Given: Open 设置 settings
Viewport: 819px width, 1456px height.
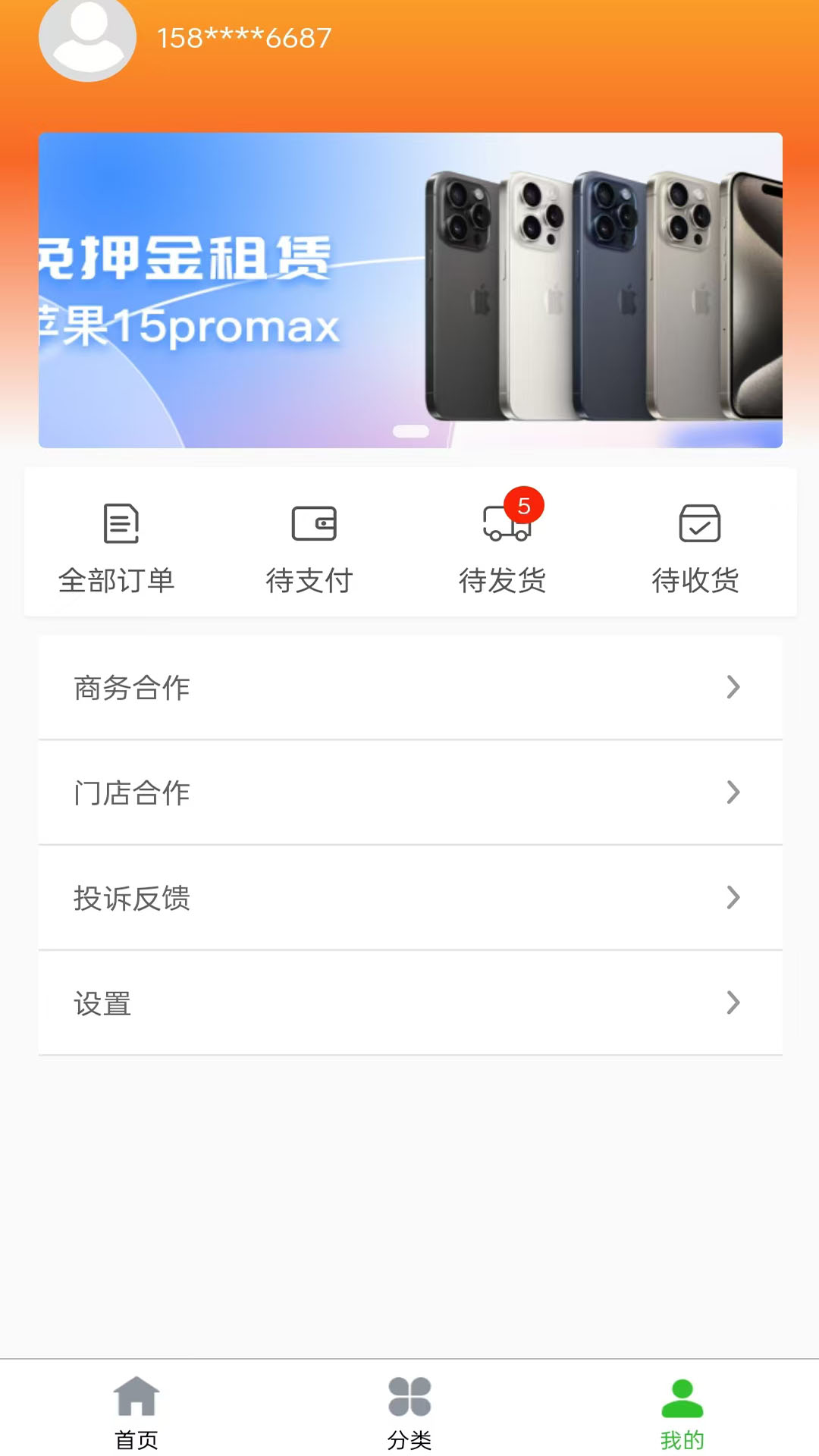Looking at the screenshot, I should 410,1003.
